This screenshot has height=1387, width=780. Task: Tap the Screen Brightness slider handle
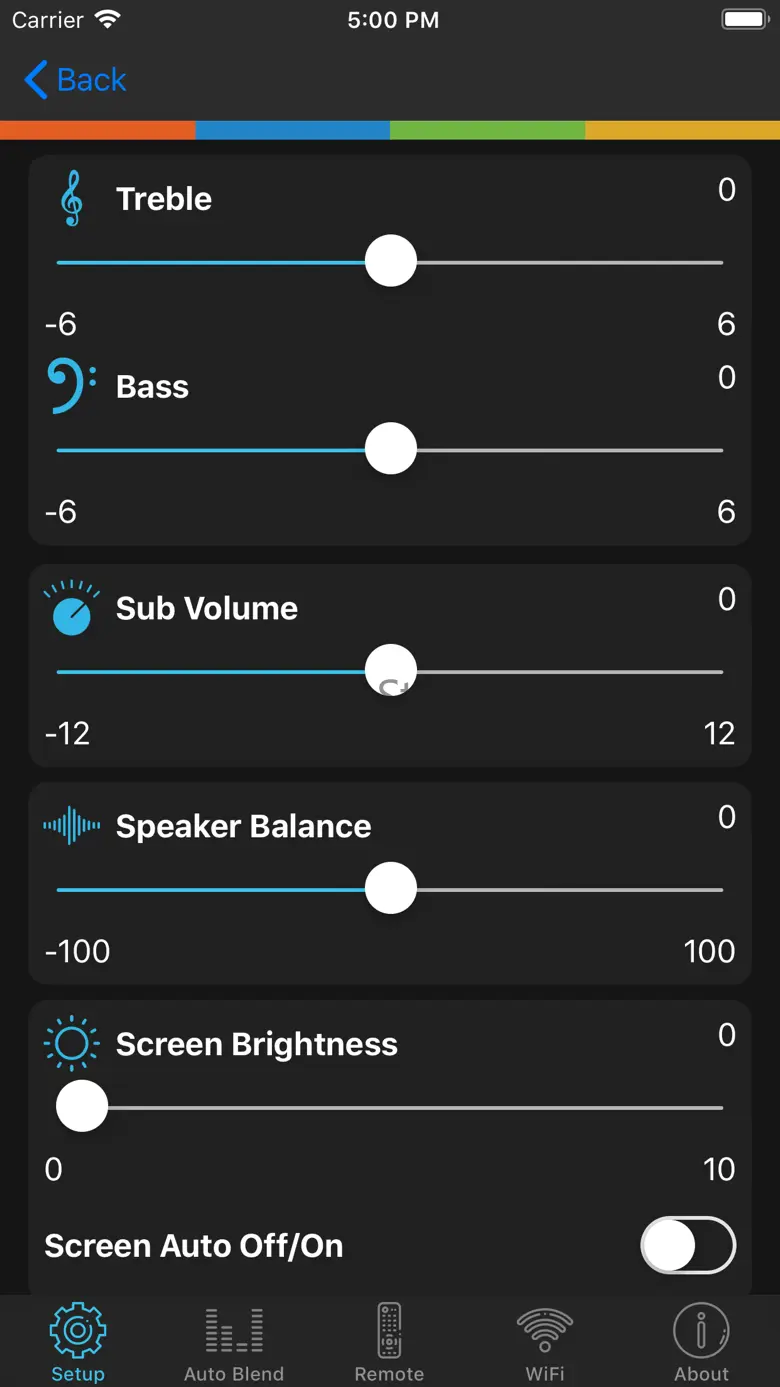81,1107
